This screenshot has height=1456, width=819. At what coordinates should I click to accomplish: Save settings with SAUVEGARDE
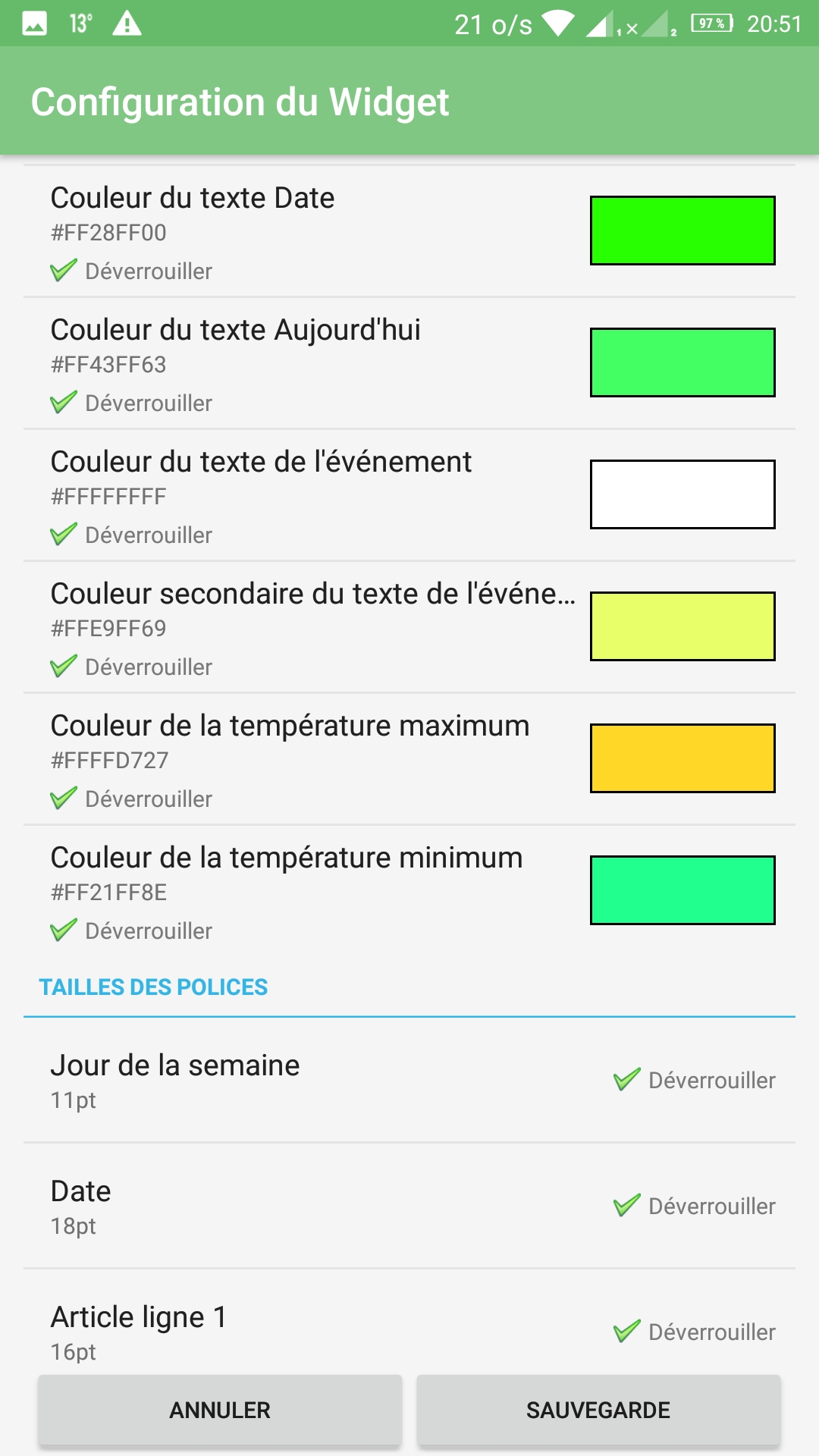(598, 1410)
